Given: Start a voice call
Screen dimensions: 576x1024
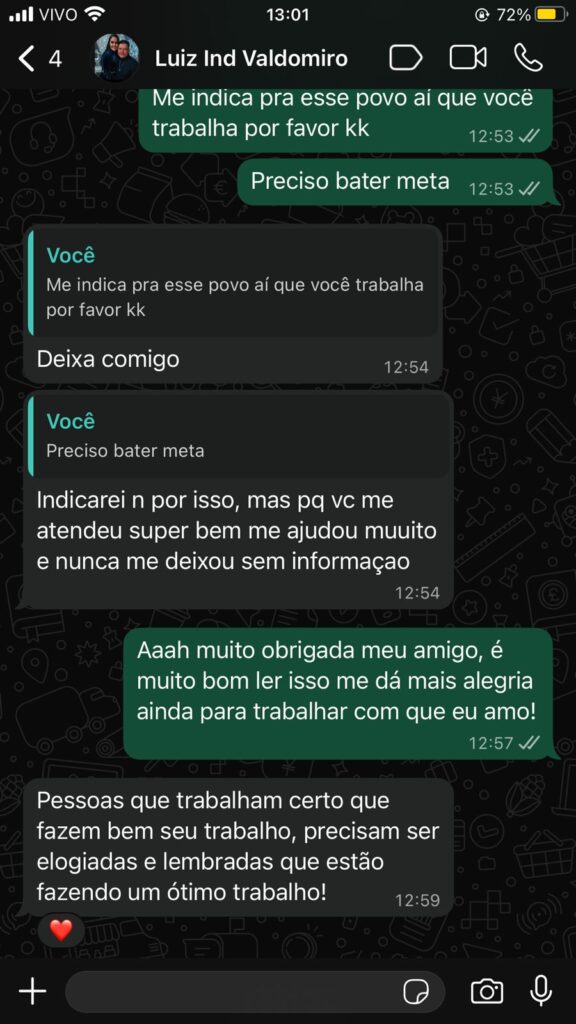Looking at the screenshot, I should click(x=528, y=58).
